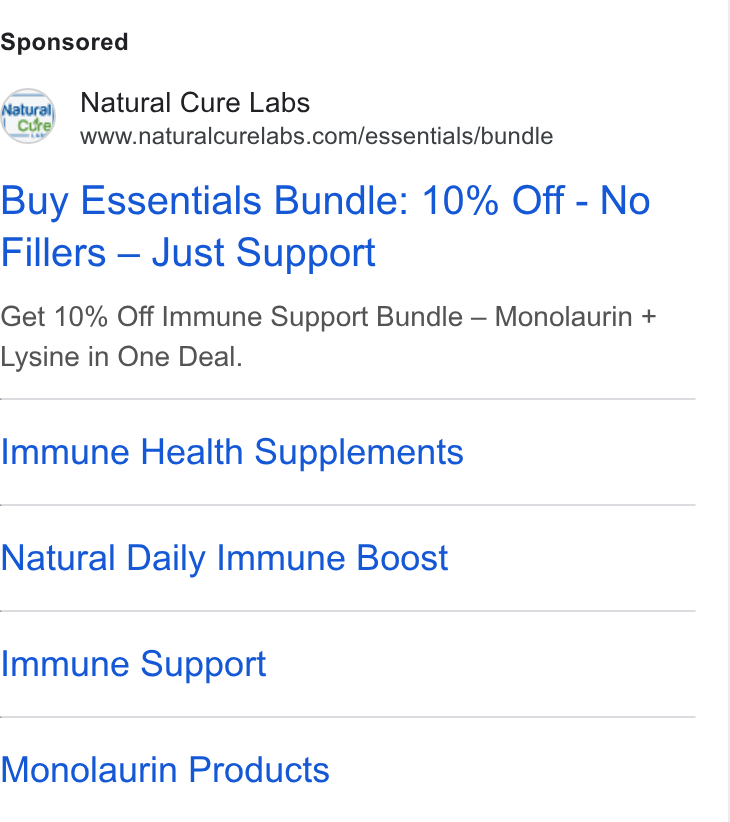Open the Buy Essentials Bundle ad headline

(x=325, y=226)
